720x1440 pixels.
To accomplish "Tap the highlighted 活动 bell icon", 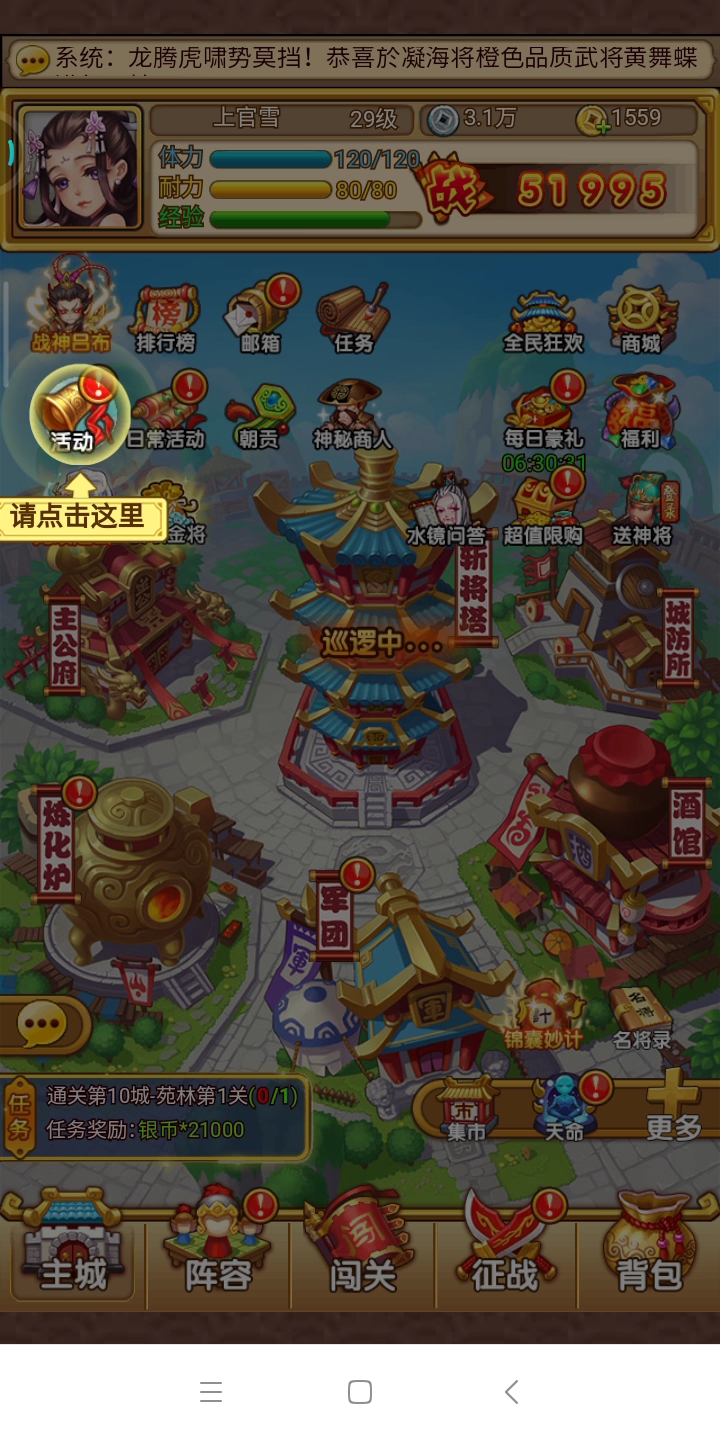I will click(80, 412).
